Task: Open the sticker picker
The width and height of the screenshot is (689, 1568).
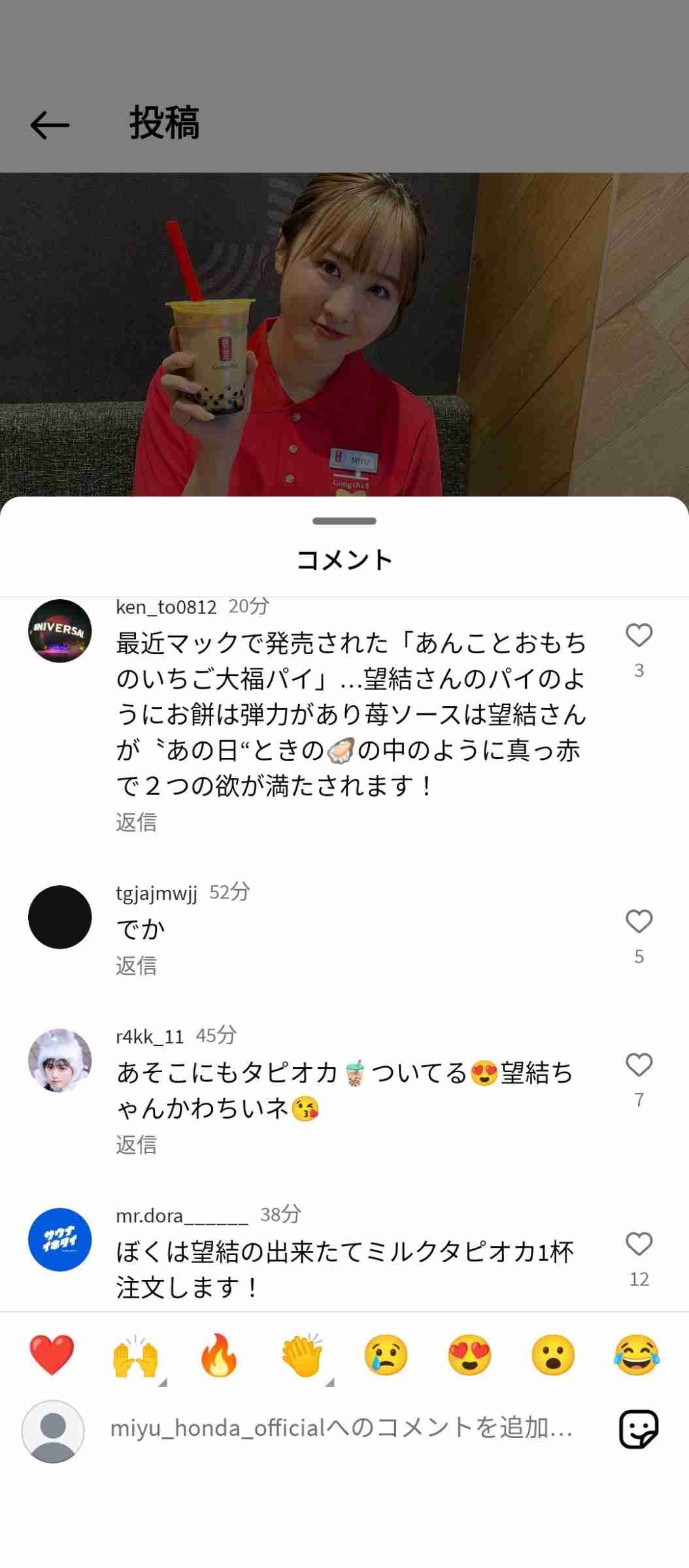Action: tap(639, 1429)
